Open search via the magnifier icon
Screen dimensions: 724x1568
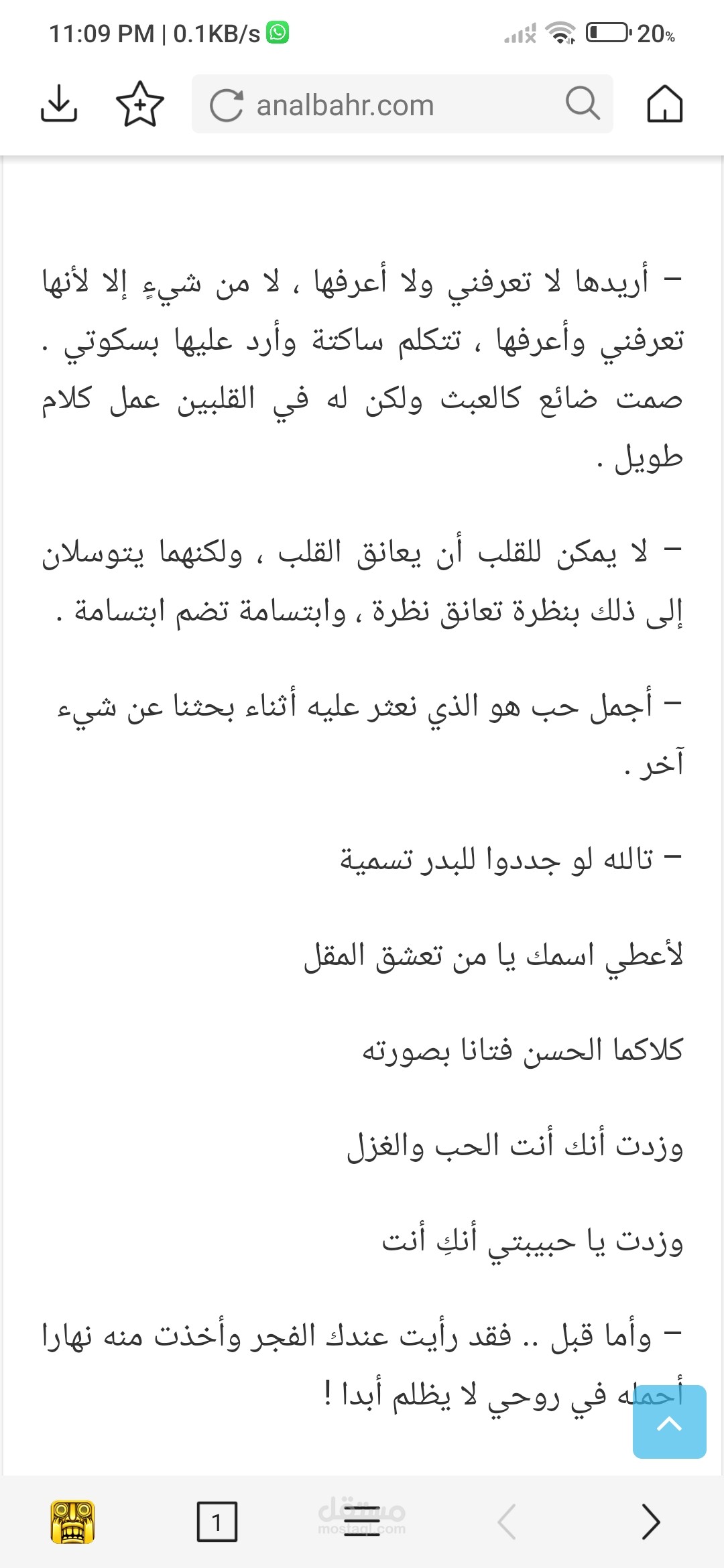click(583, 104)
